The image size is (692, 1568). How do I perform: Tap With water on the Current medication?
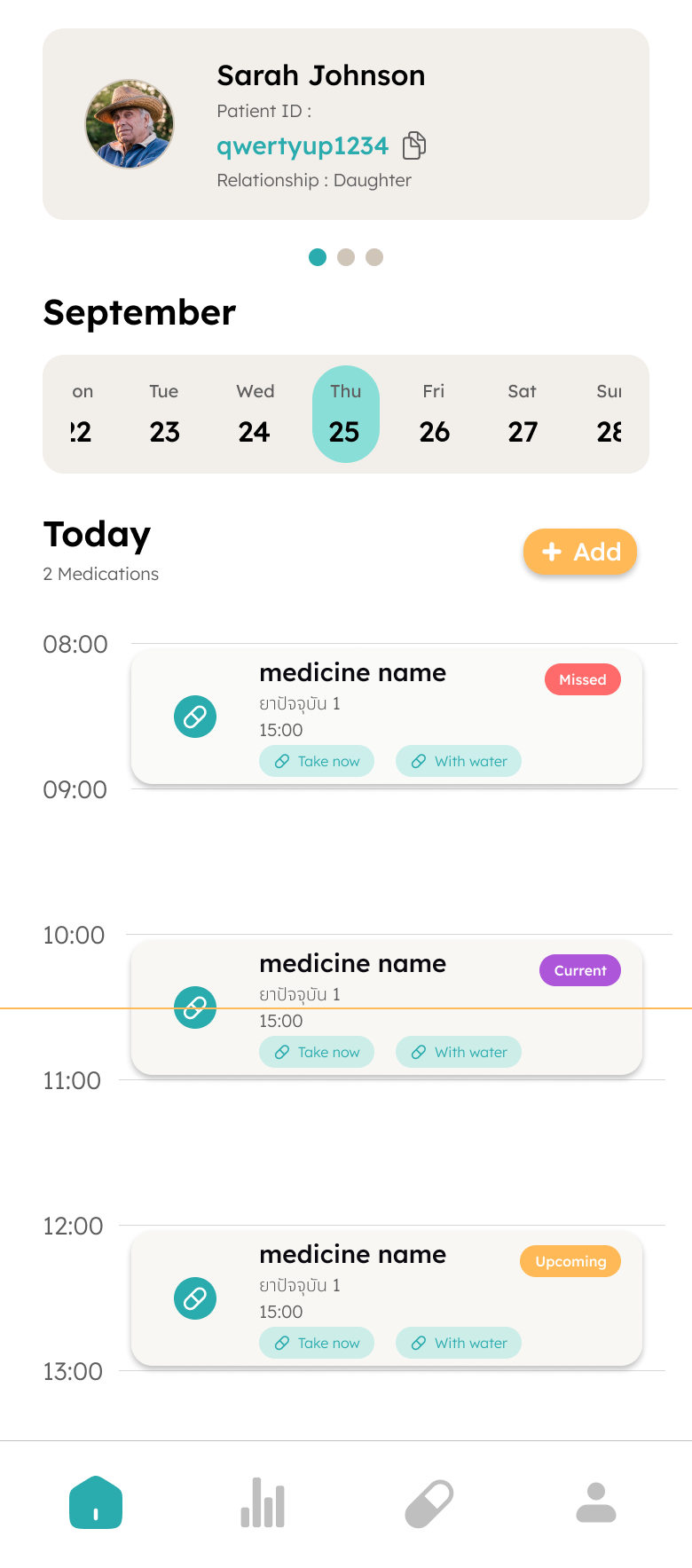pos(459,1052)
